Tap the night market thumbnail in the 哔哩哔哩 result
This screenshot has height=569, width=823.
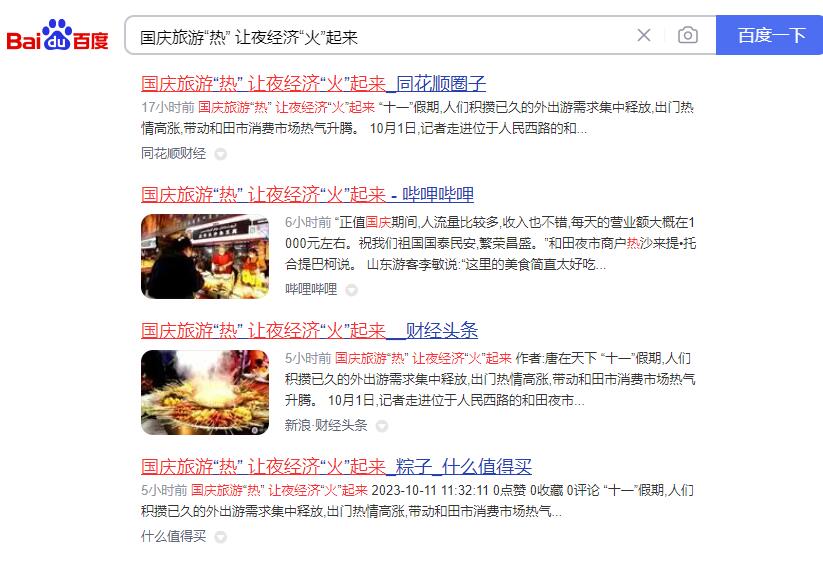pyautogui.click(x=205, y=256)
